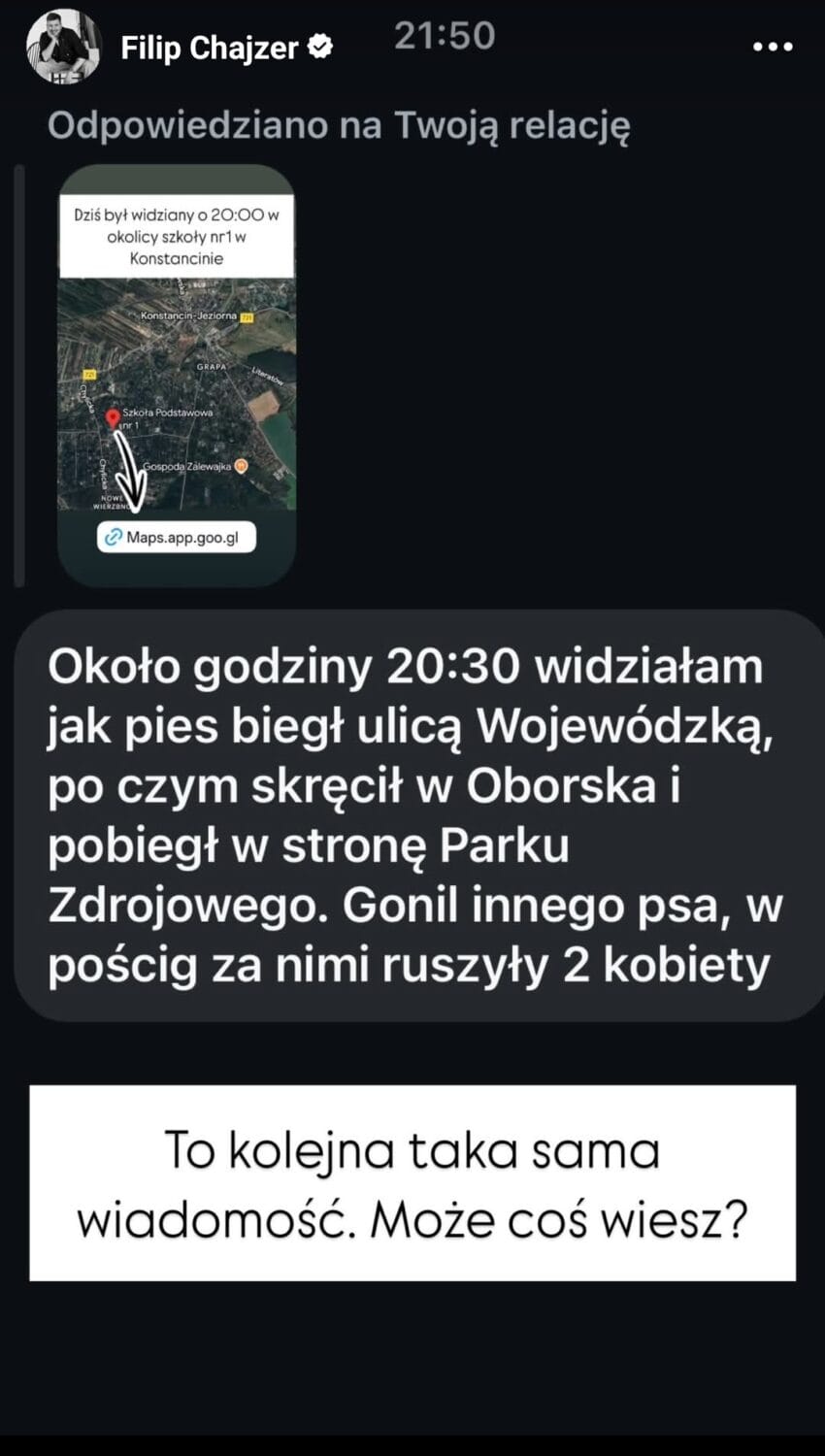825x1456 pixels.
Task: Tap the Filip Chajzer account name
Action: click(209, 48)
